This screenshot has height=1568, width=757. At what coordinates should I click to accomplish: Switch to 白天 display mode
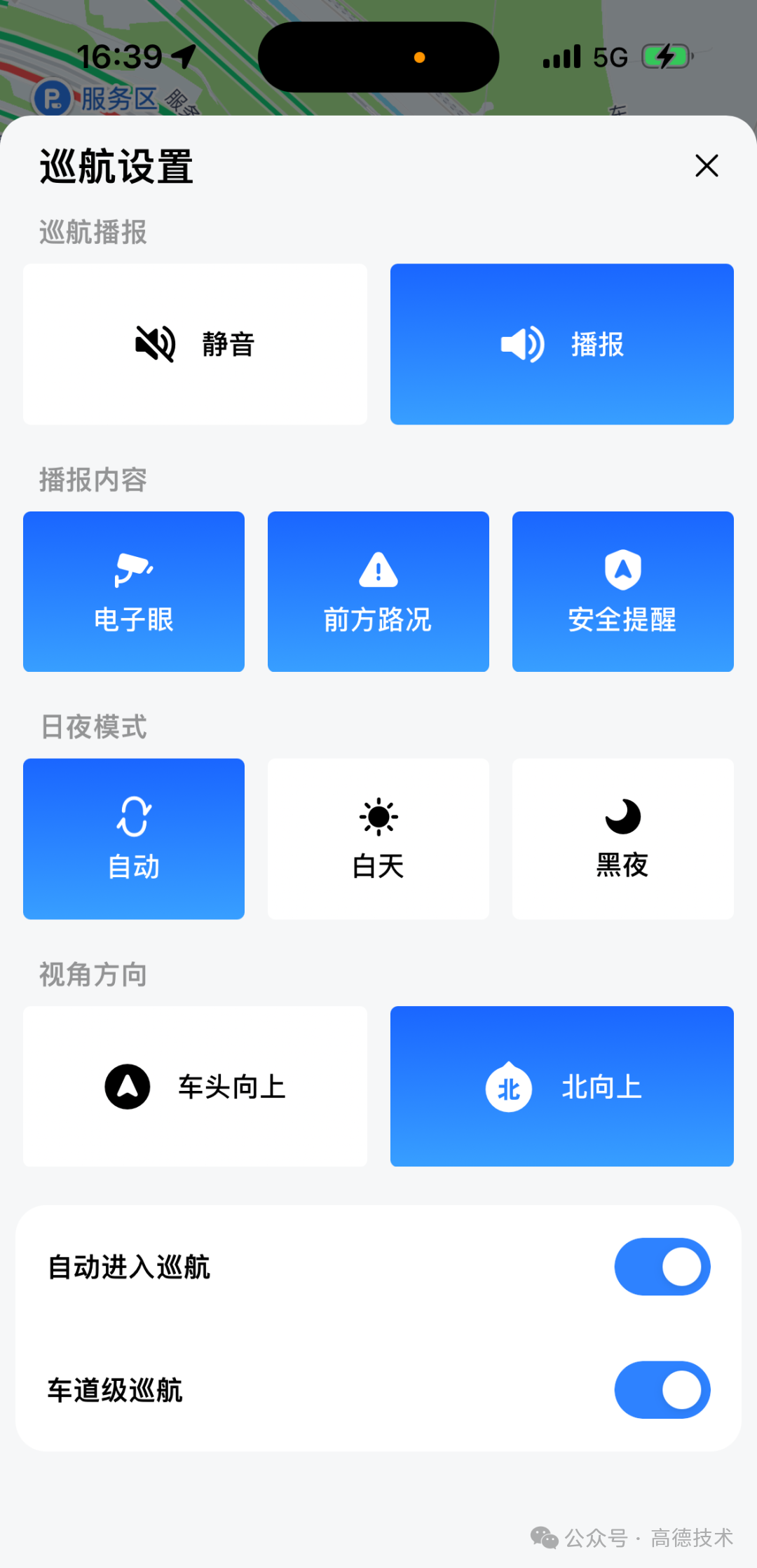377,838
